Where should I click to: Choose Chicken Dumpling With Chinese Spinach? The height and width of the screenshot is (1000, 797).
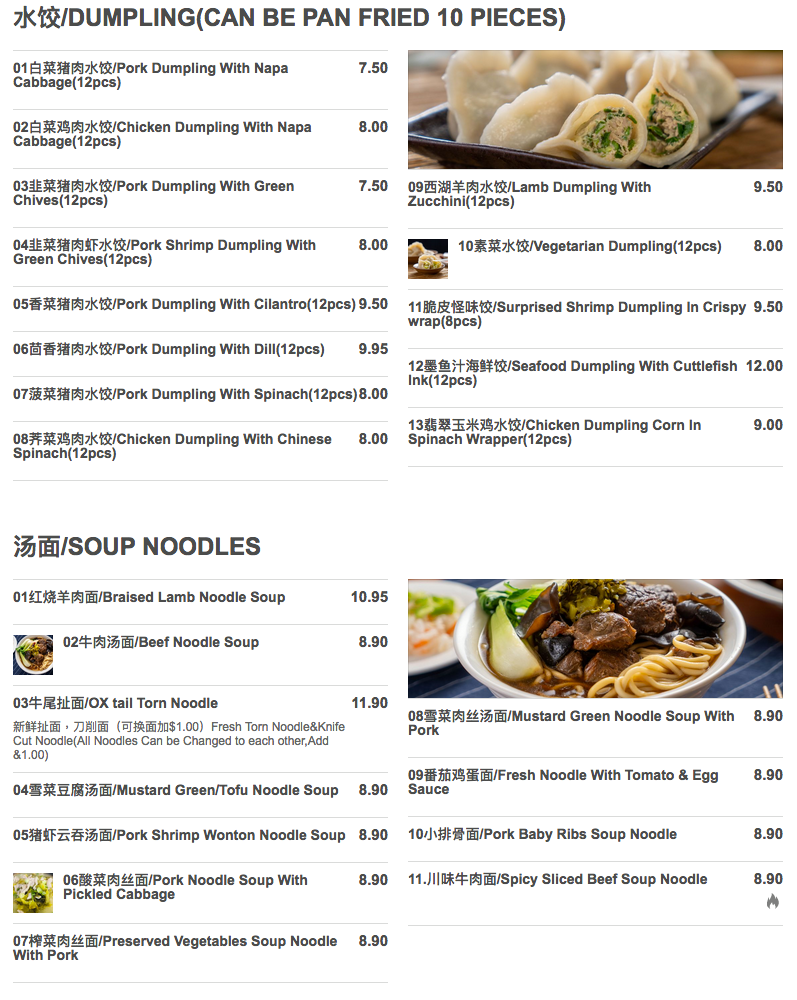[172, 446]
